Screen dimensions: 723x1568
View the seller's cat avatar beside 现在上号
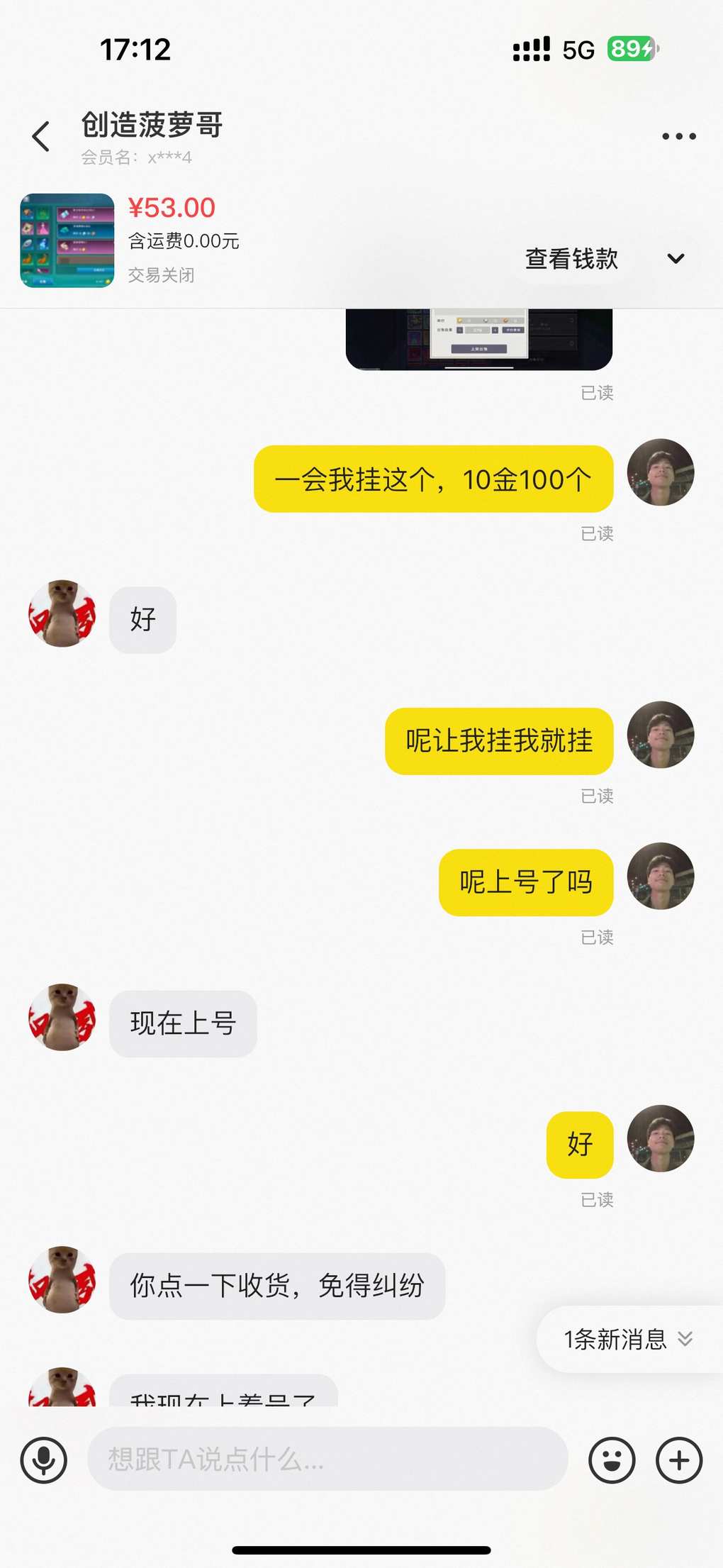click(62, 1017)
